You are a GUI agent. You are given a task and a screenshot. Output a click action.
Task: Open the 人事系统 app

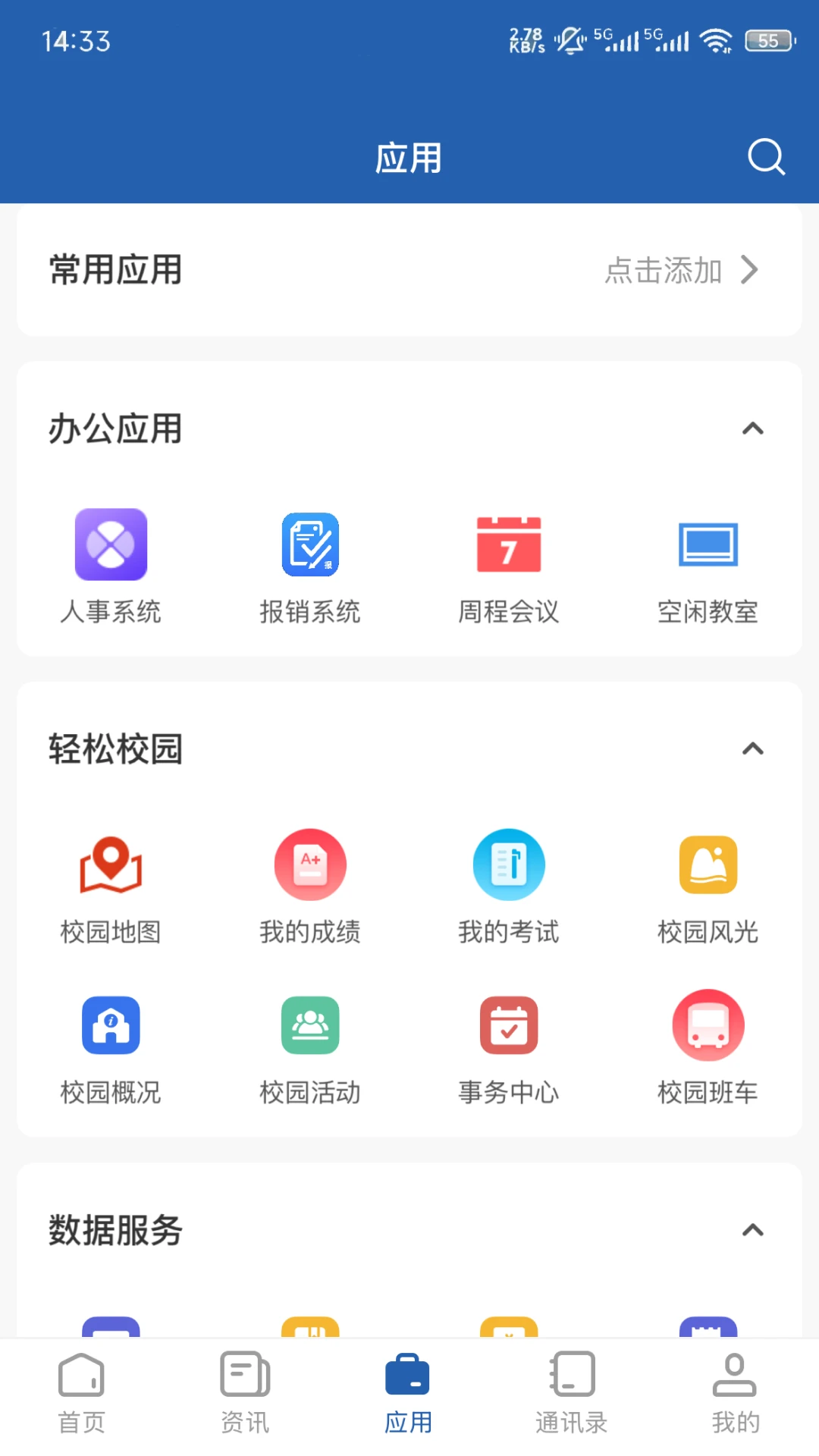click(110, 565)
